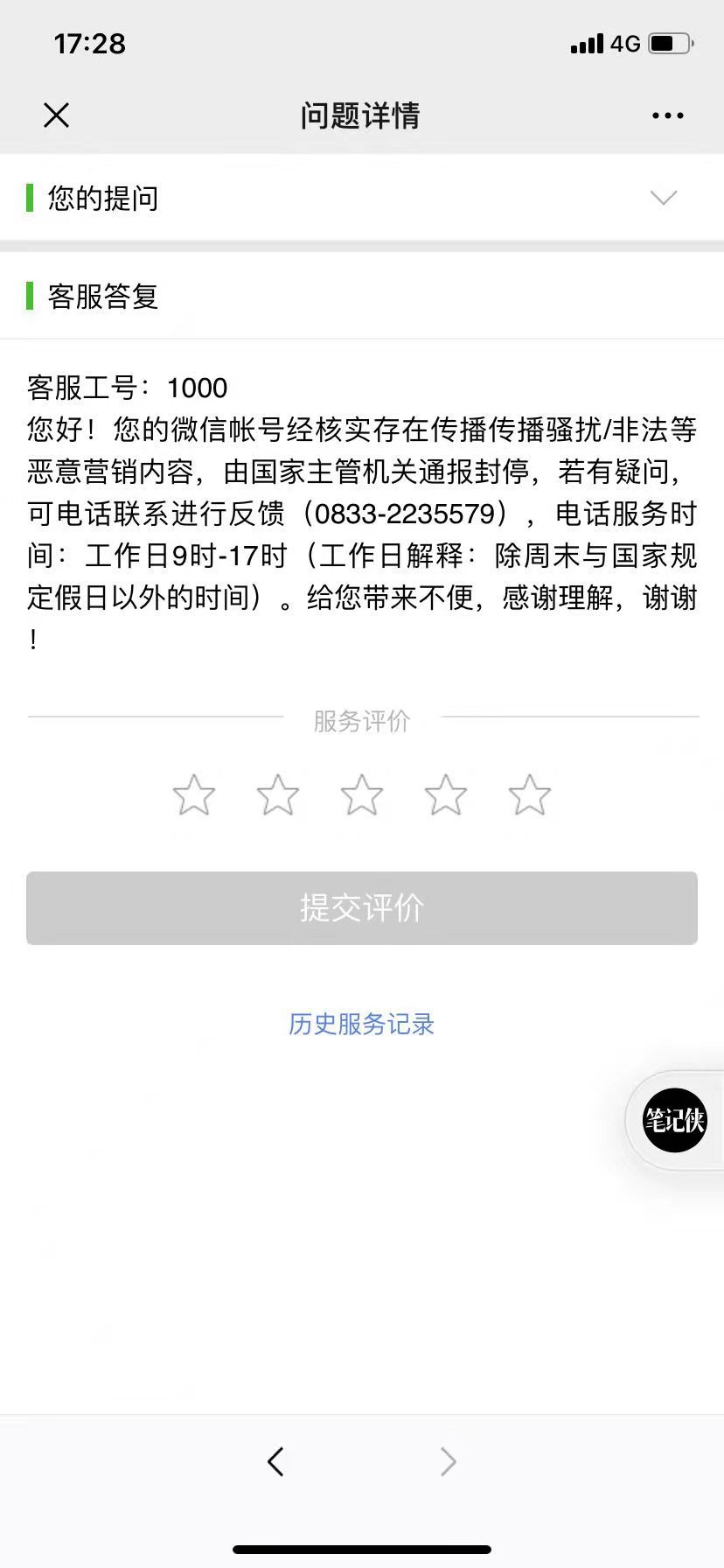Open the 历史服务记录 link
Image resolution: width=724 pixels, height=1568 pixels.
click(x=362, y=1024)
